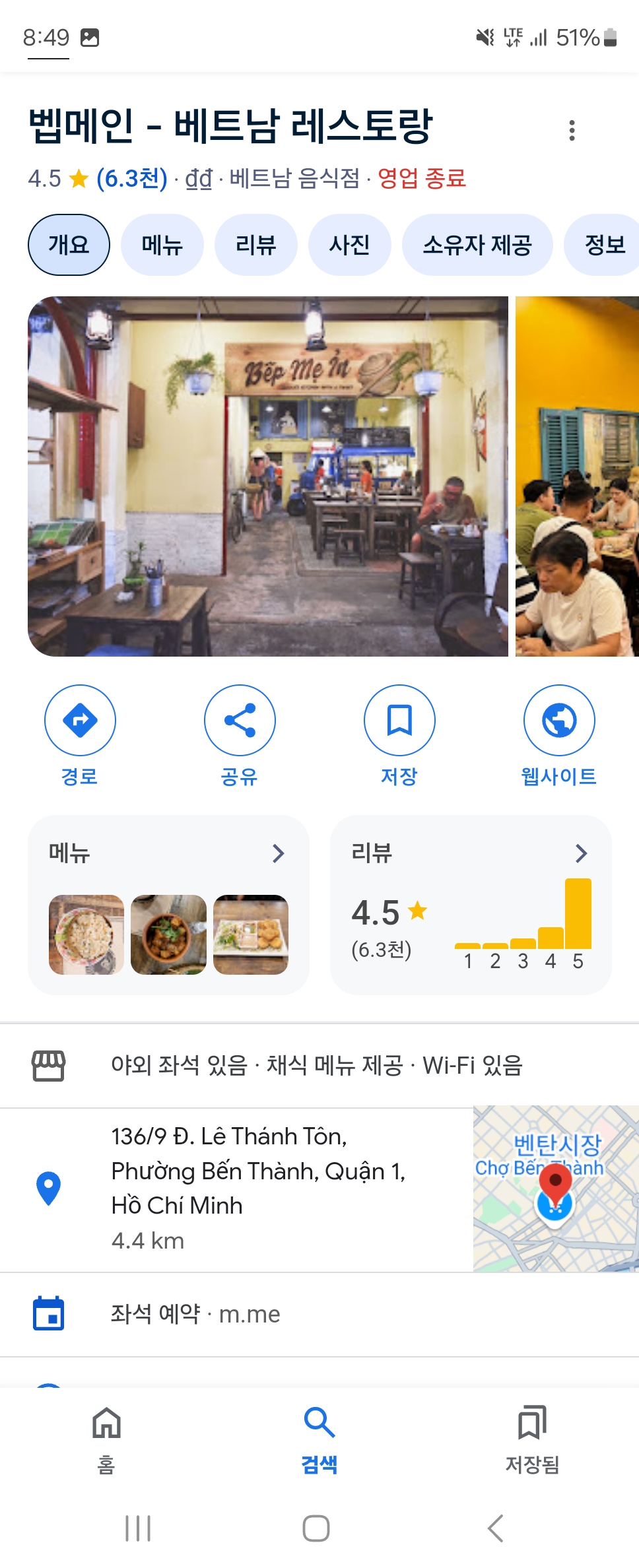Image resolution: width=639 pixels, height=1568 pixels.
Task: Select the 개요 tab chip
Action: tap(69, 245)
